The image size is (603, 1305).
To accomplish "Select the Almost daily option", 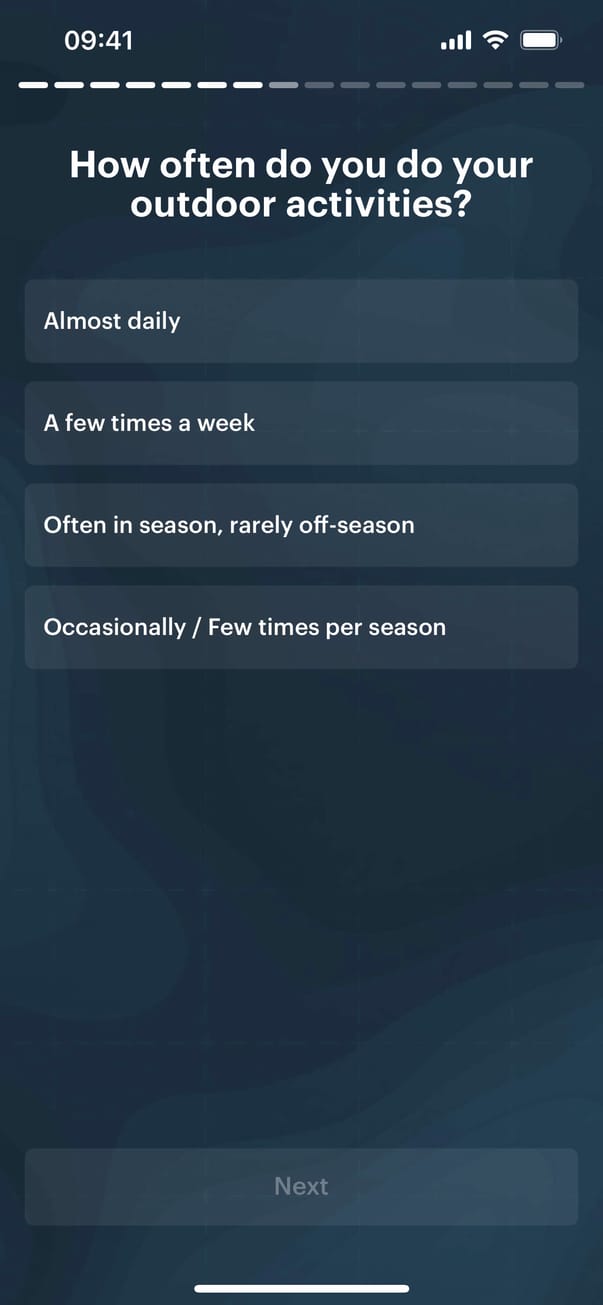I will (x=301, y=321).
